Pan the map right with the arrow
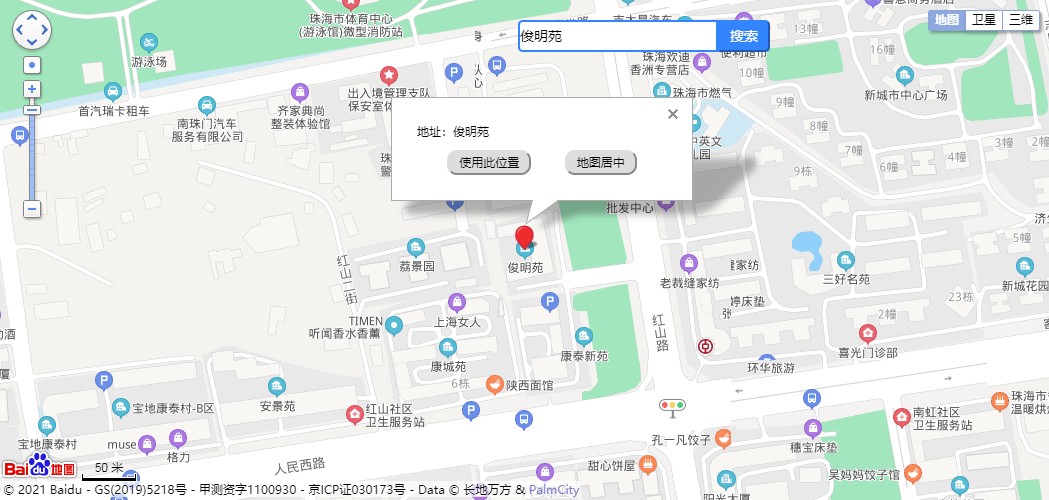 [x=44, y=30]
